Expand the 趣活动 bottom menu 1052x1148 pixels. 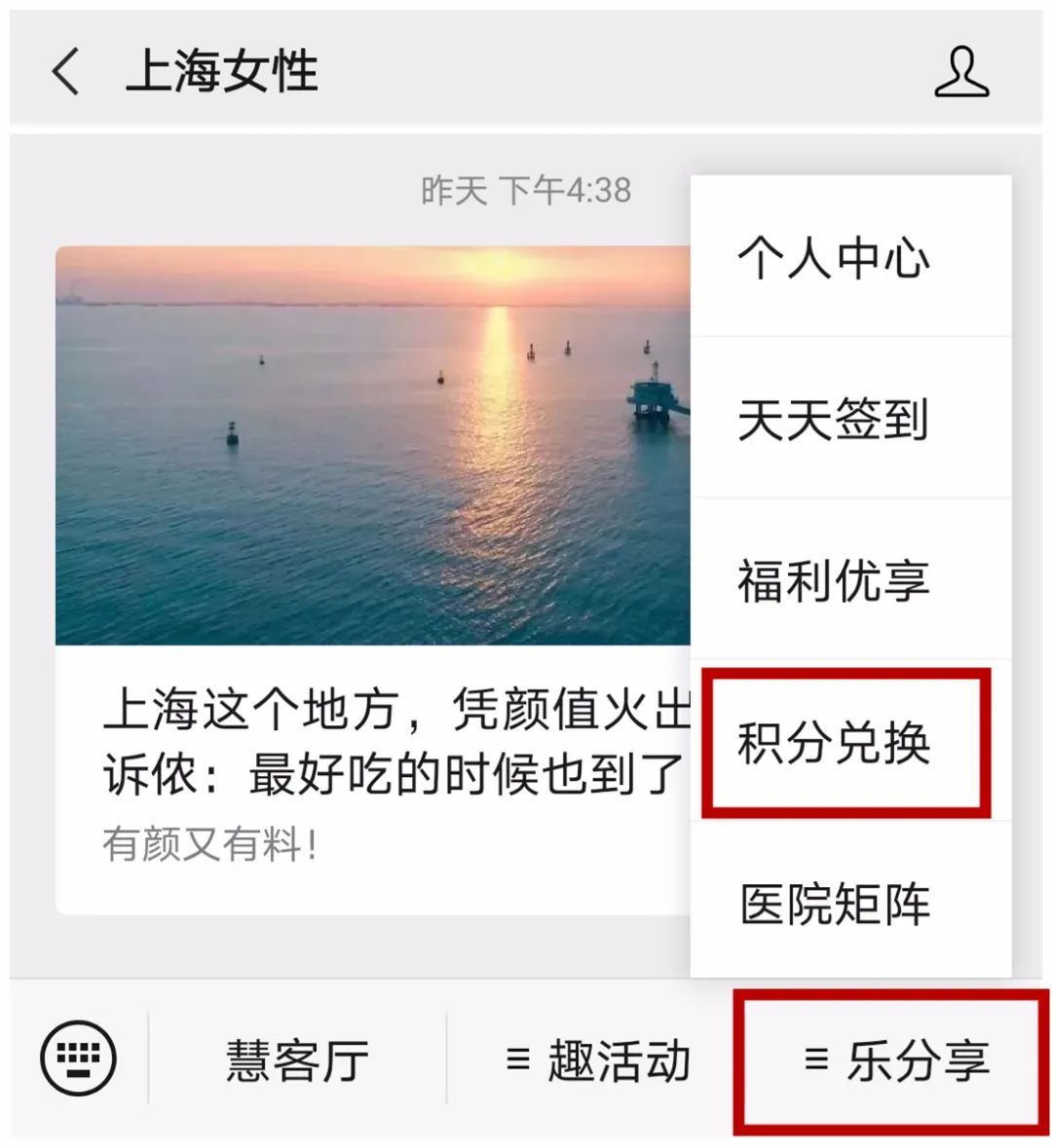598,1059
